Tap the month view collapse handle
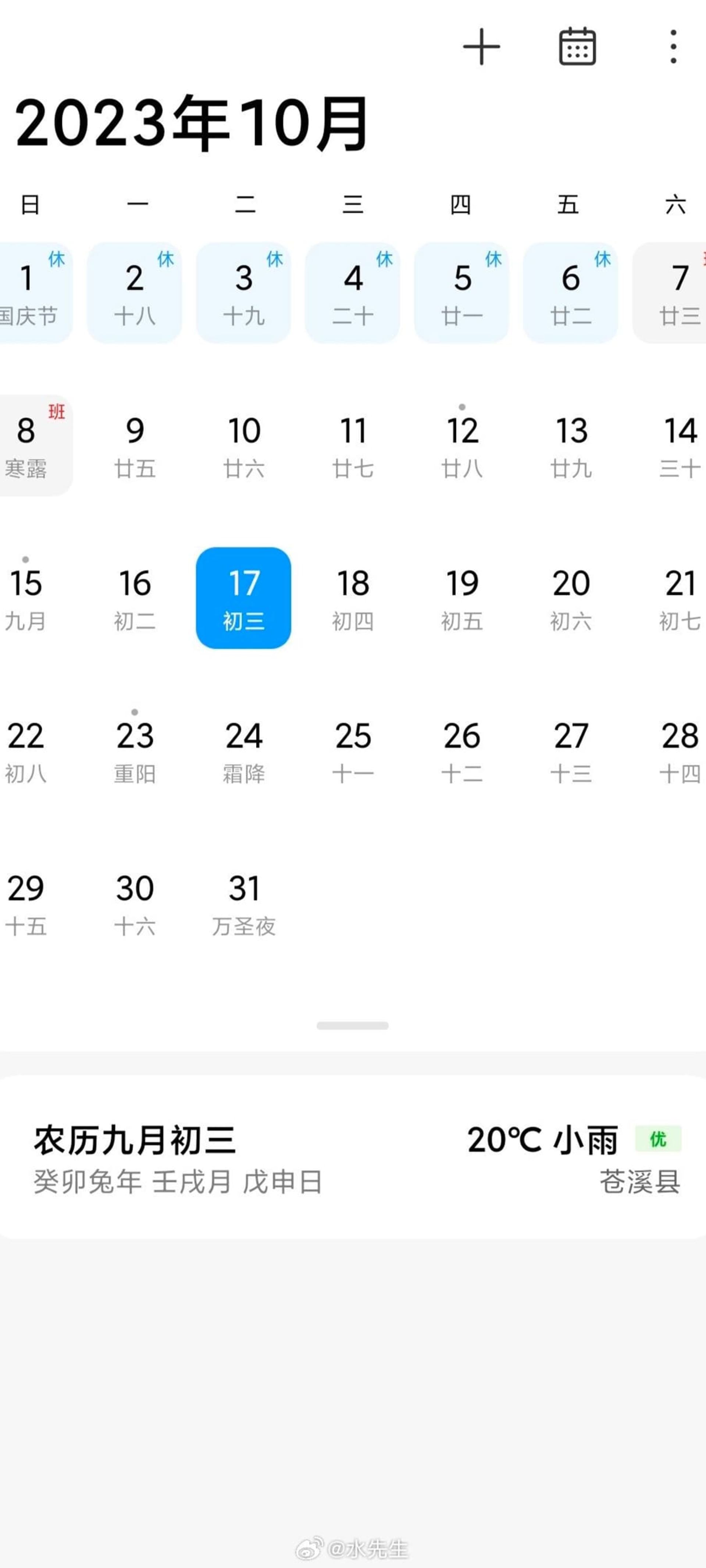Viewport: 706px width, 1568px height. (352, 1026)
